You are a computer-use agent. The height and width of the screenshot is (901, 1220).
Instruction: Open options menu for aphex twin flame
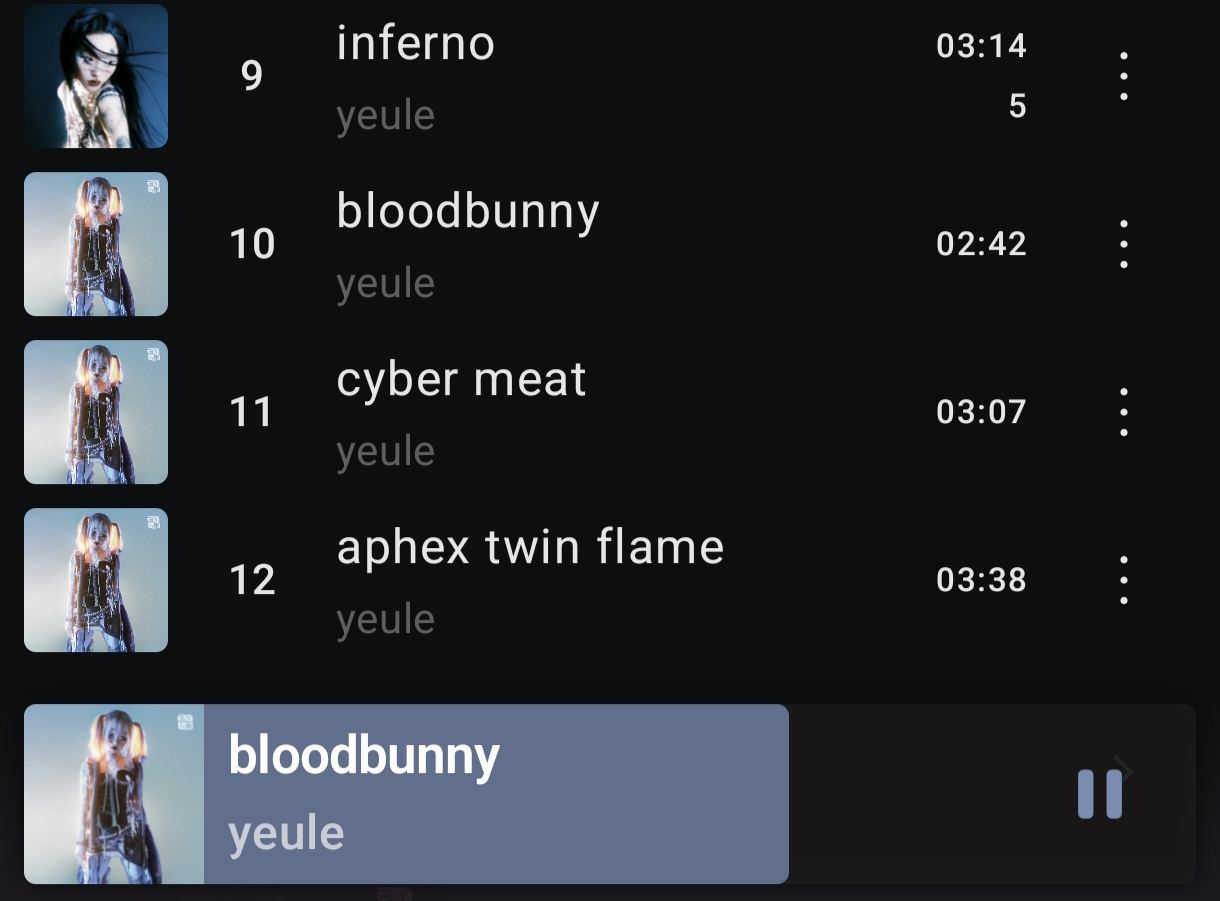(1124, 580)
